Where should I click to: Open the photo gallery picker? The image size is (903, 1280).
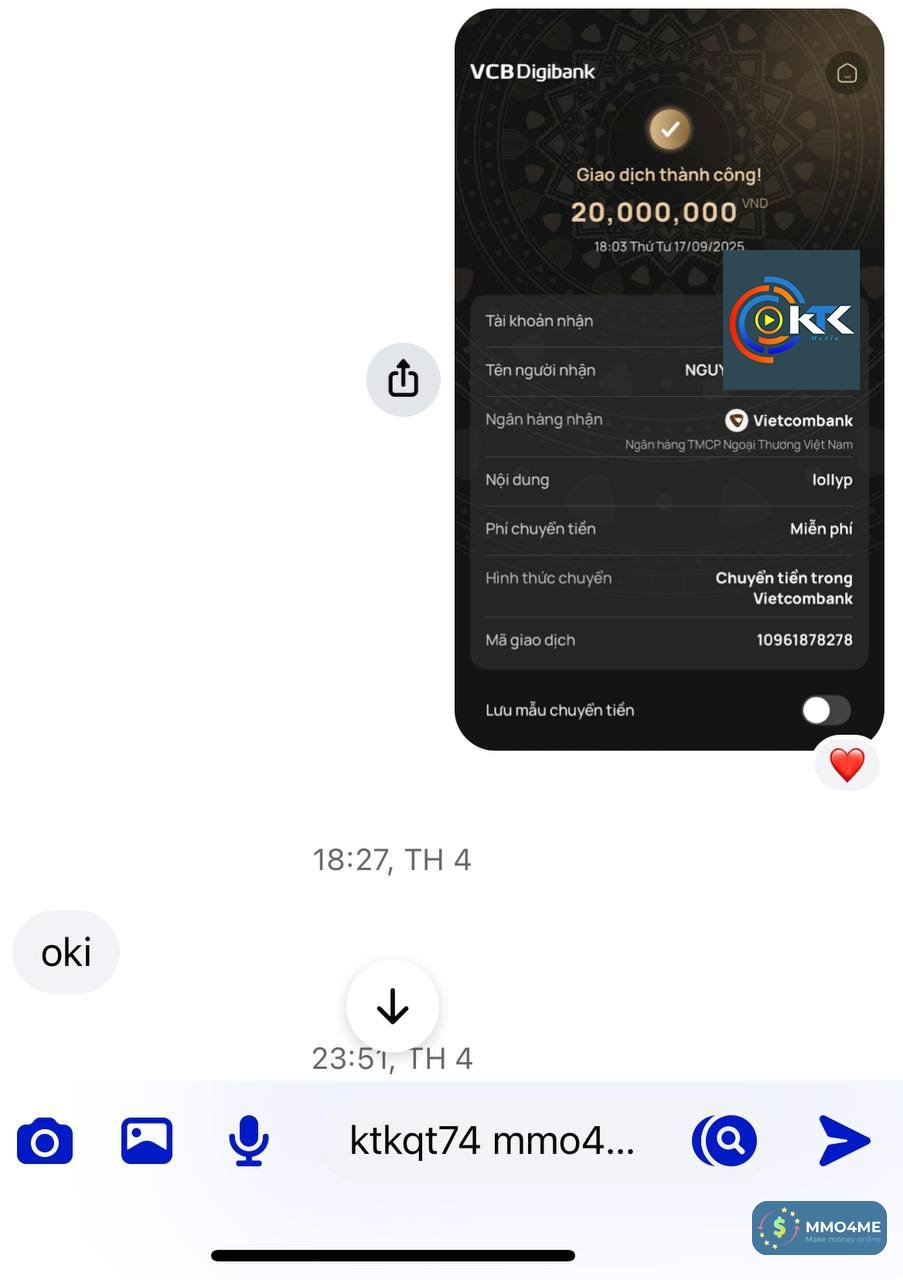click(147, 1141)
